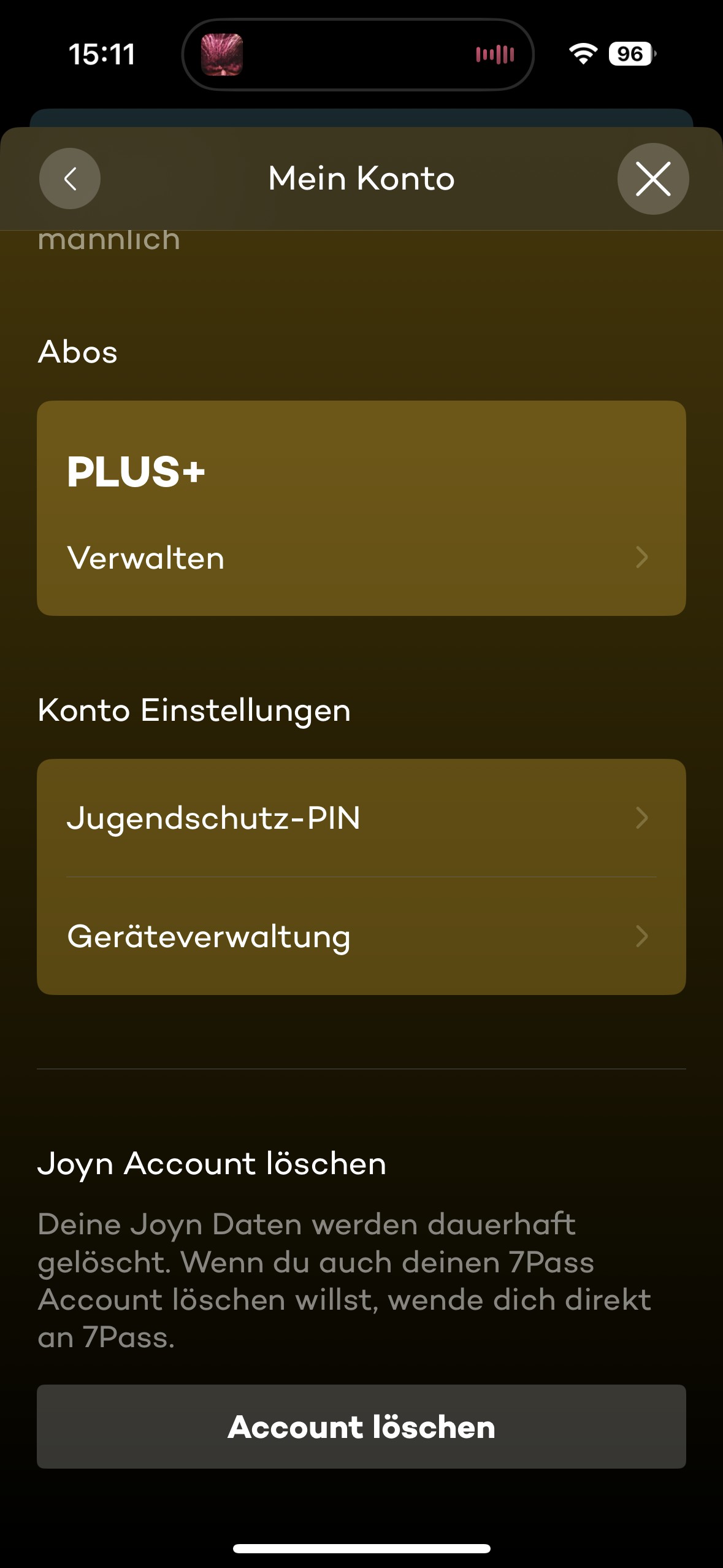723x1568 pixels.
Task: Tap the chevron beside Geräteverwaltung
Action: pos(641,936)
